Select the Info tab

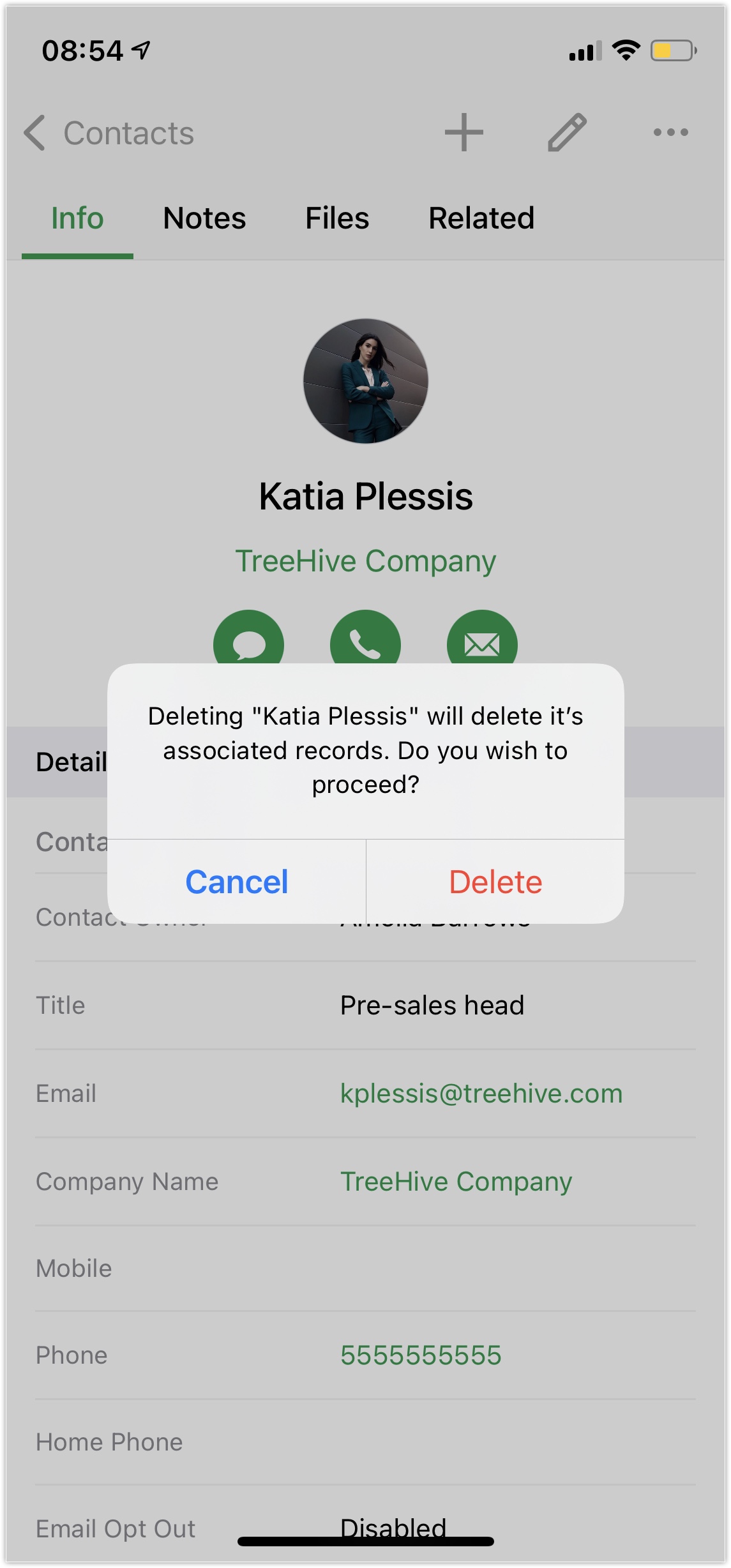[x=77, y=218]
